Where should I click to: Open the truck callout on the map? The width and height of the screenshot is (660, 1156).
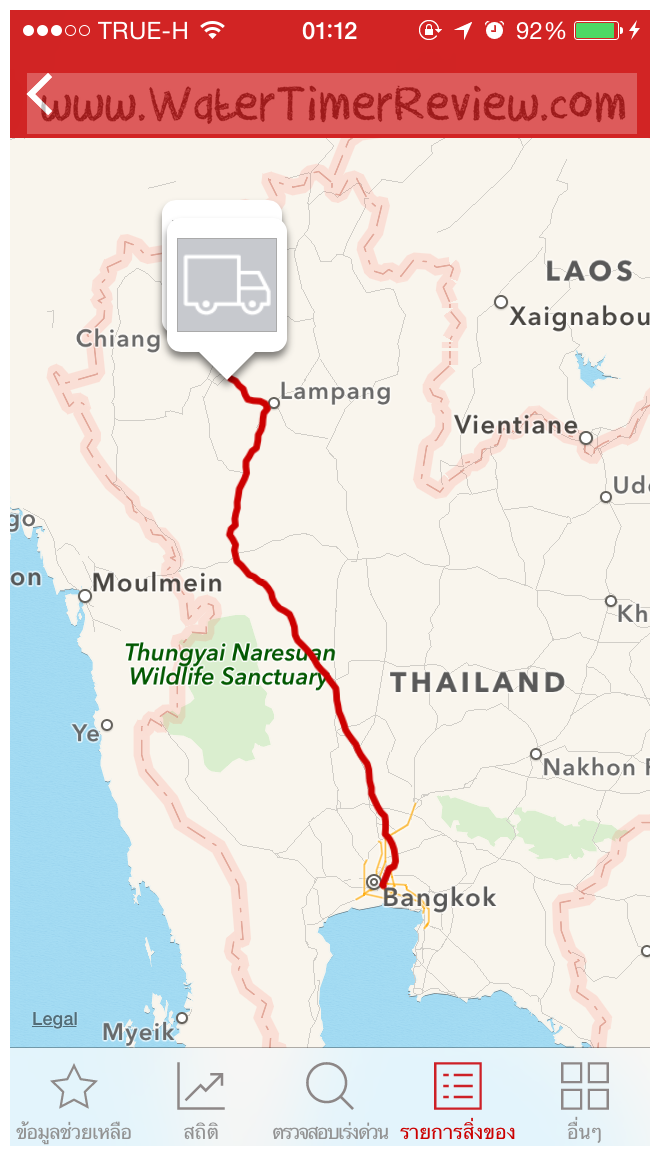click(x=226, y=285)
